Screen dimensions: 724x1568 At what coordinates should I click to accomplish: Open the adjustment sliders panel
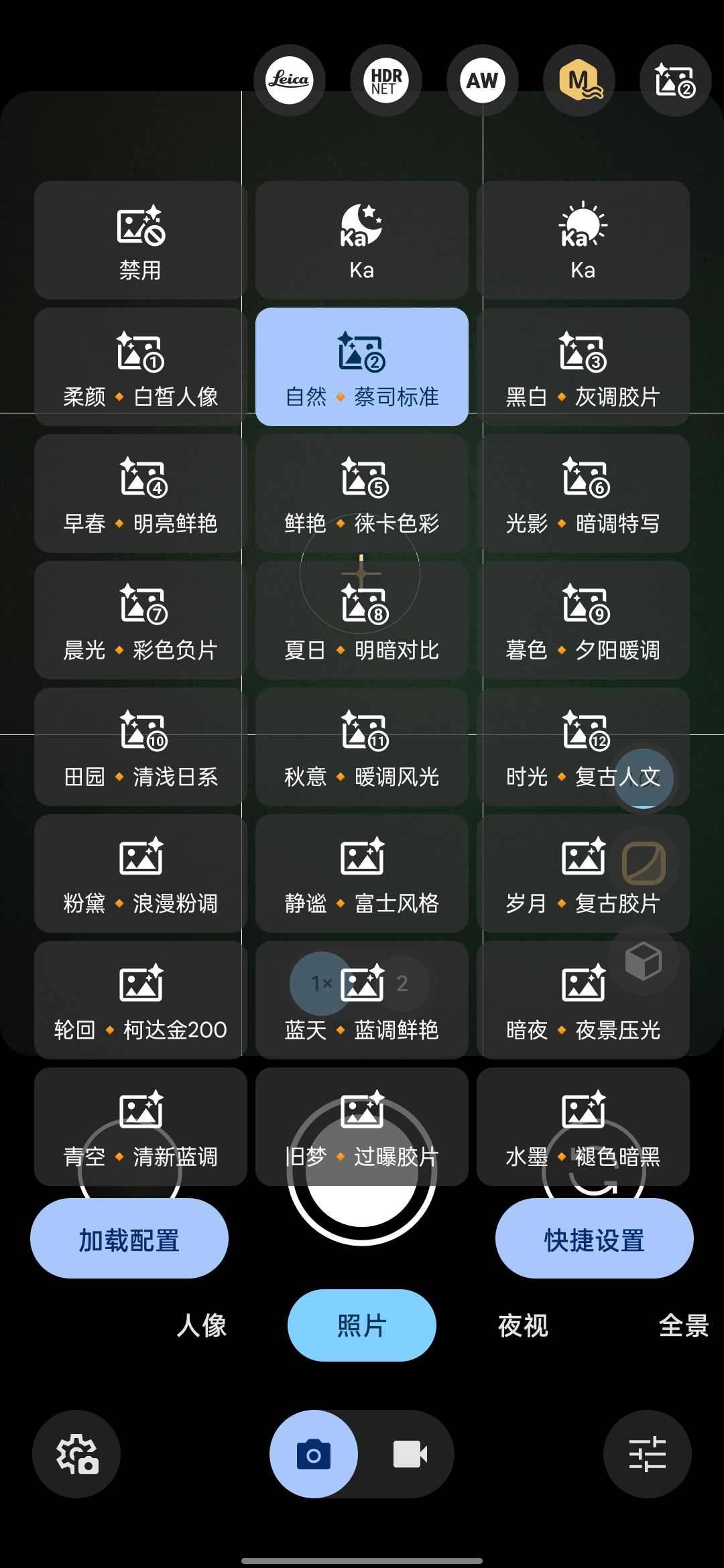(647, 1454)
